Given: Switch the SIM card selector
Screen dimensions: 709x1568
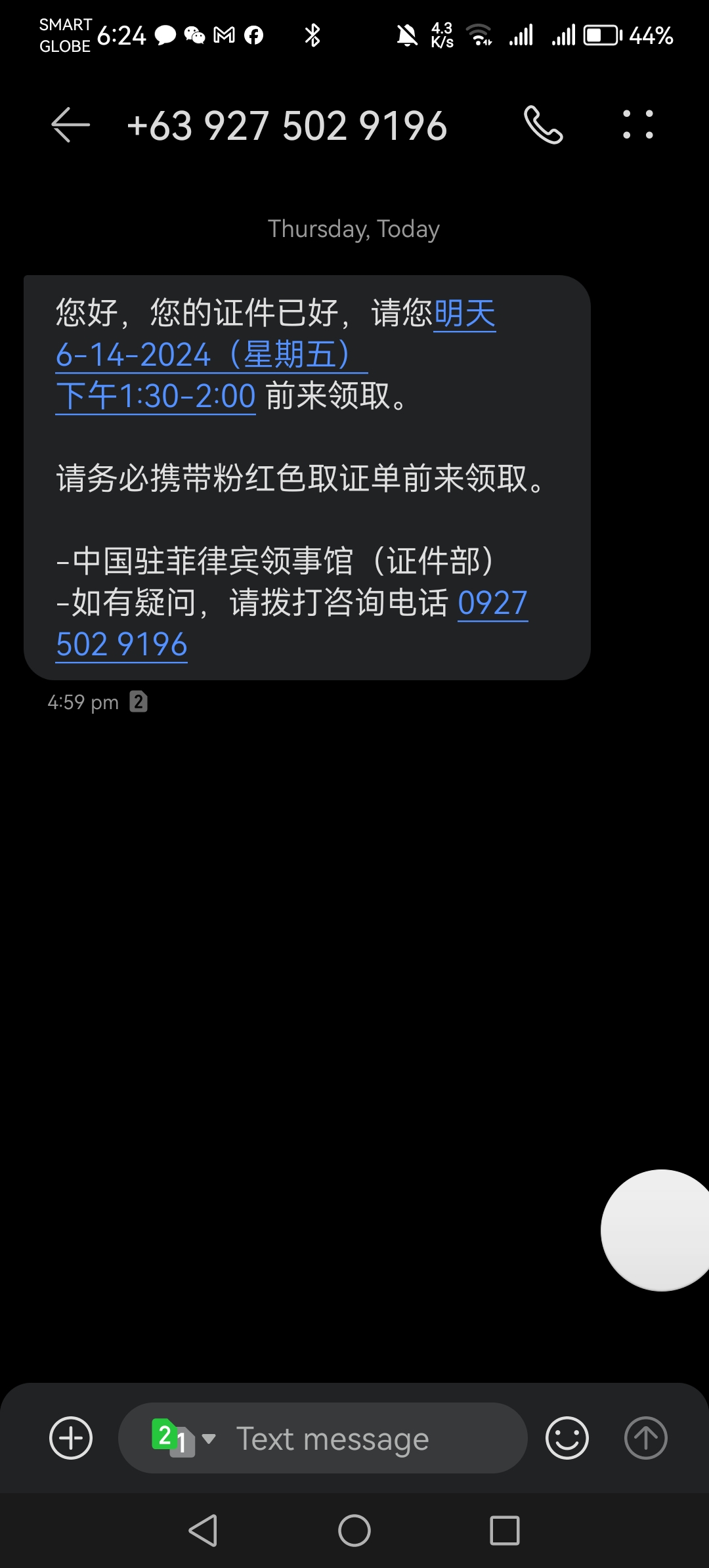Looking at the screenshot, I should tap(183, 1438).
